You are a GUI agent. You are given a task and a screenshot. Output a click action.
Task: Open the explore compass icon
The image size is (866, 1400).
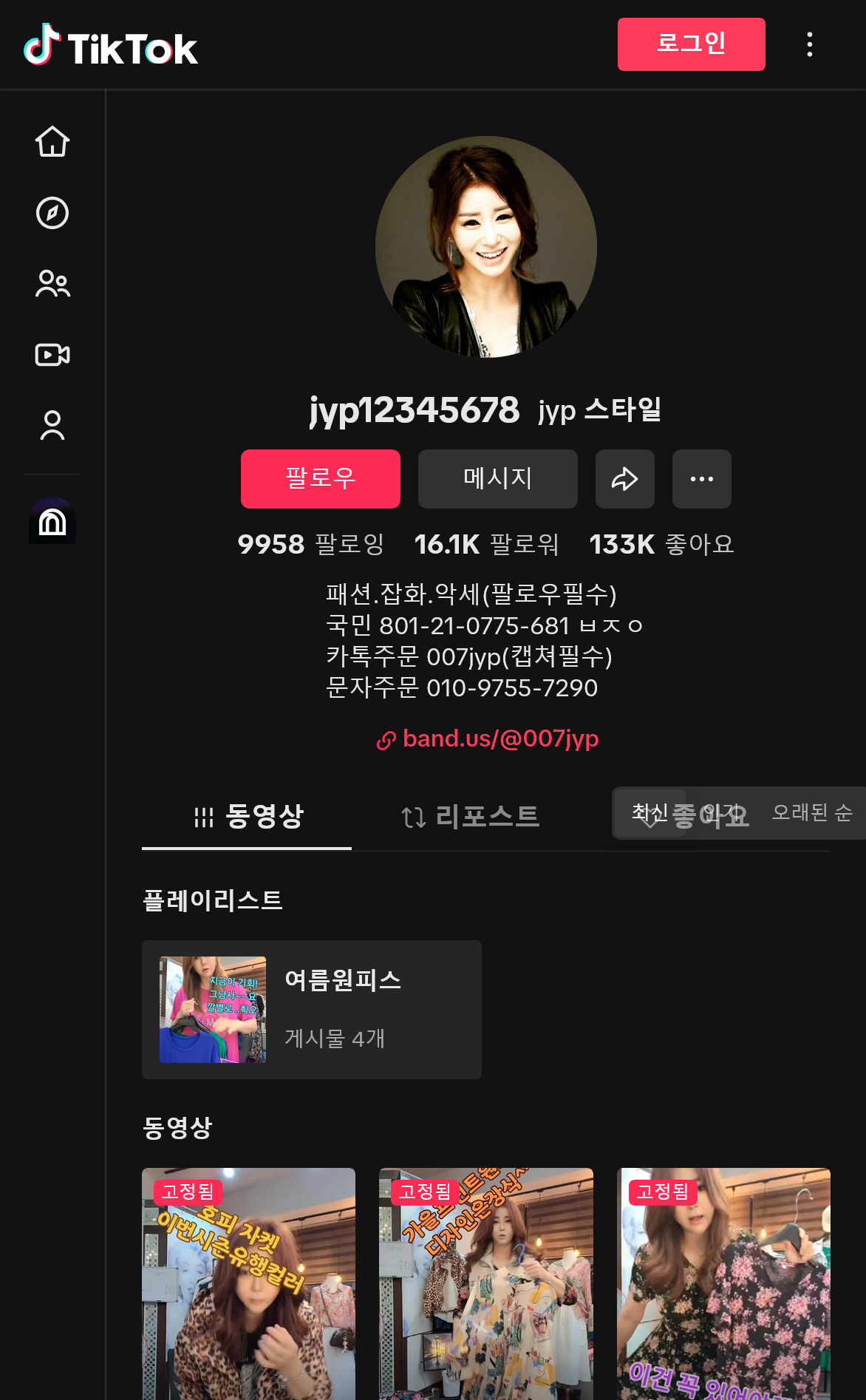[x=52, y=213]
